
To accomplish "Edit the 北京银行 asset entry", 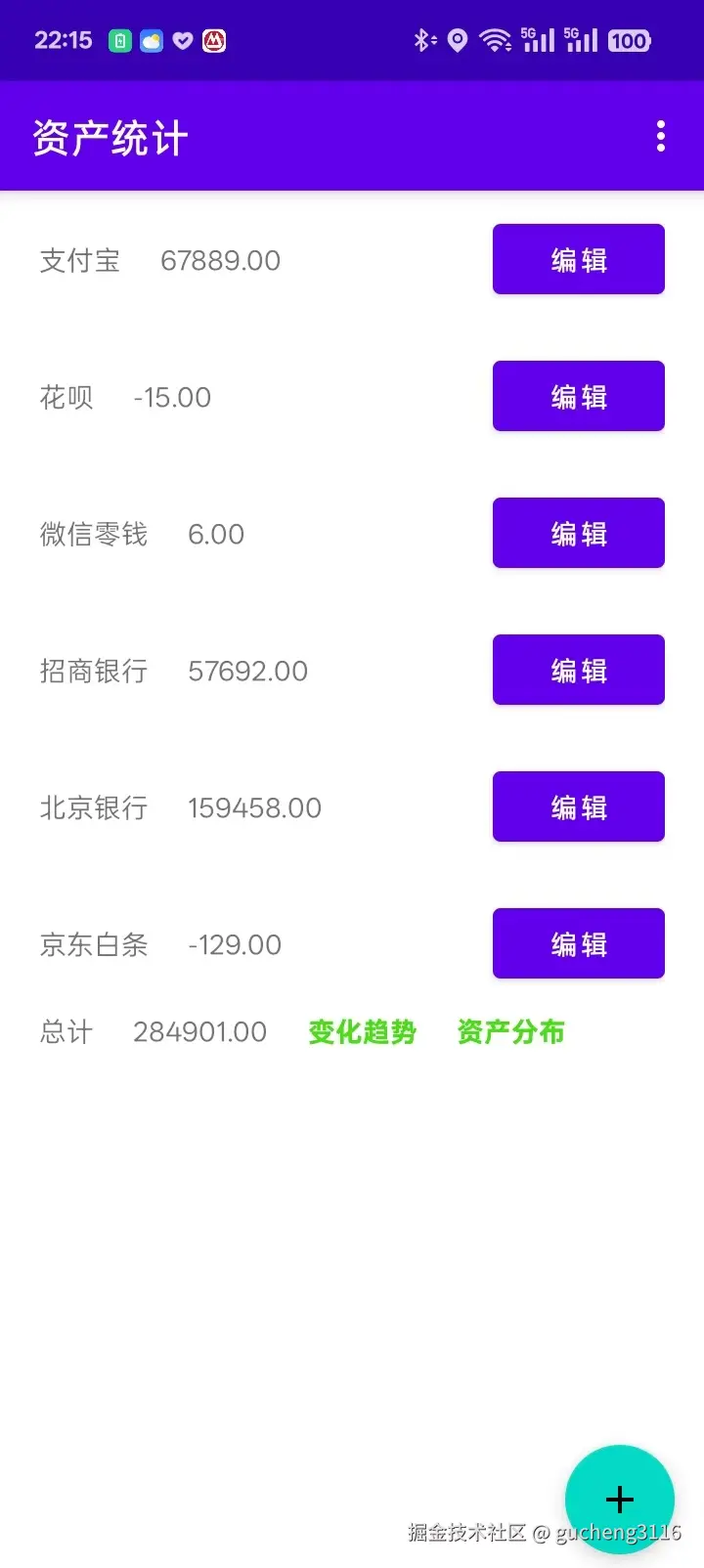I will coord(578,806).
